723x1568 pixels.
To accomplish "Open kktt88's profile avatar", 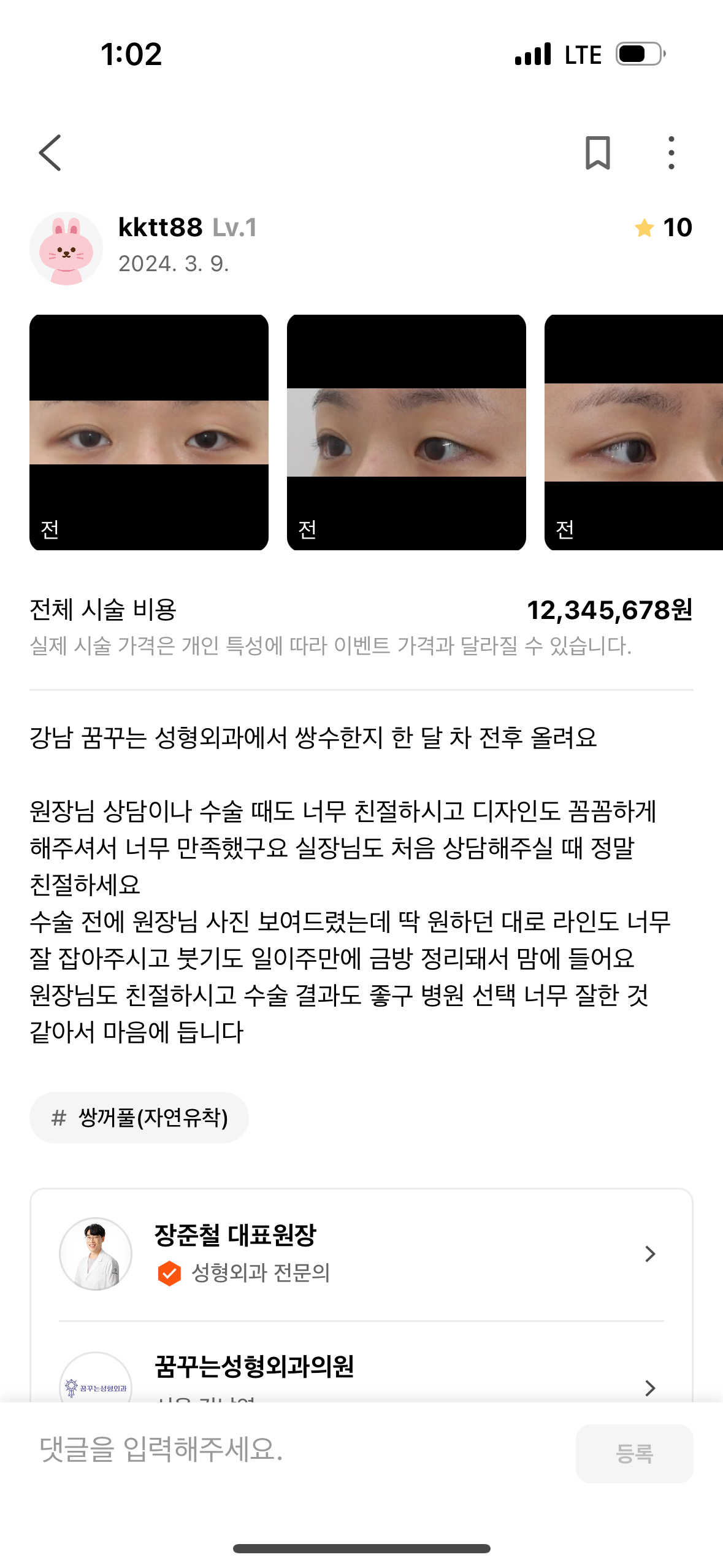I will pyautogui.click(x=66, y=248).
